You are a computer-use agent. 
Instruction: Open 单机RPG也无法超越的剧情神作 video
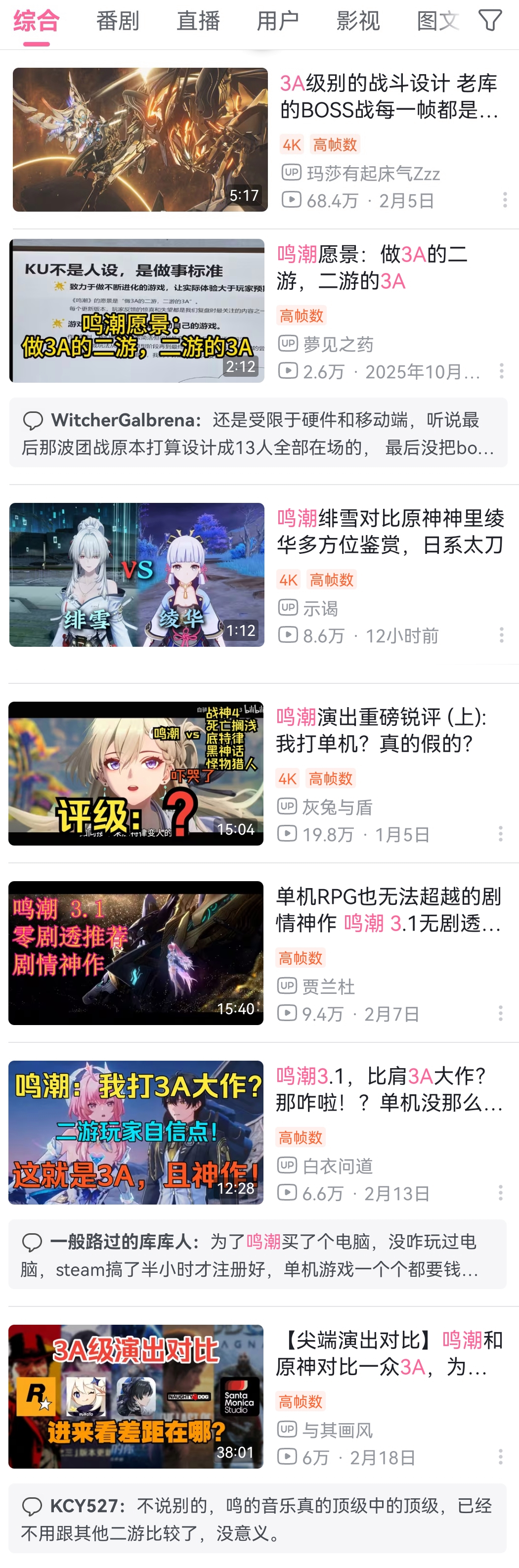pyautogui.click(x=136, y=952)
